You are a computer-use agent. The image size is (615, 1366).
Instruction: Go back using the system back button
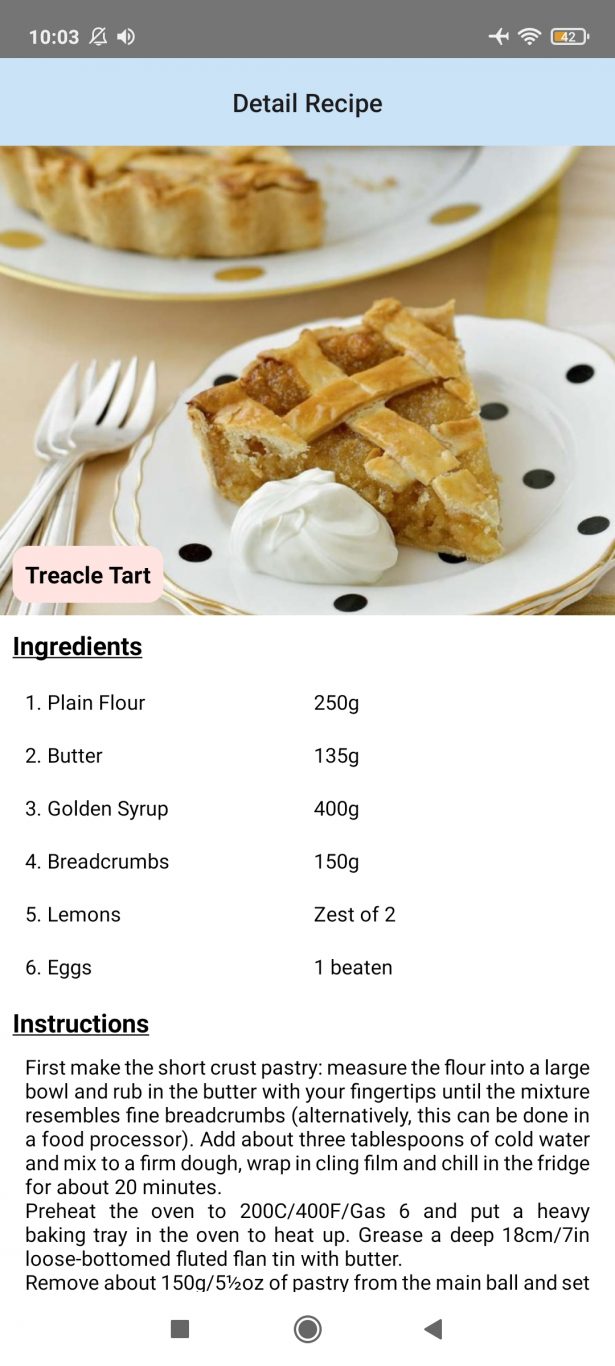coord(433,1329)
